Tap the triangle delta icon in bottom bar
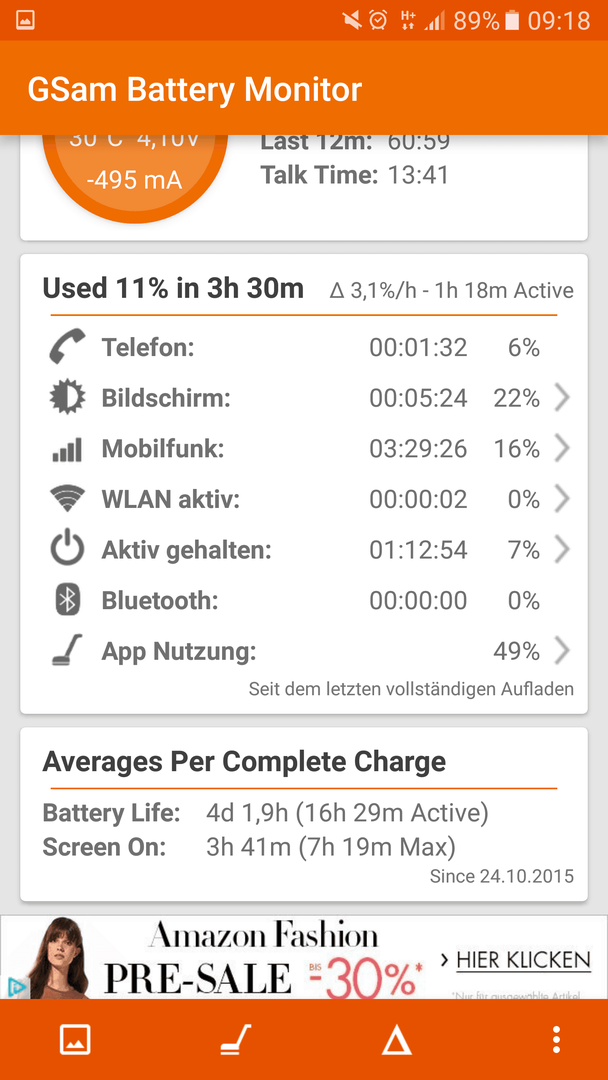The height and width of the screenshot is (1080, 608). pyautogui.click(x=397, y=1040)
